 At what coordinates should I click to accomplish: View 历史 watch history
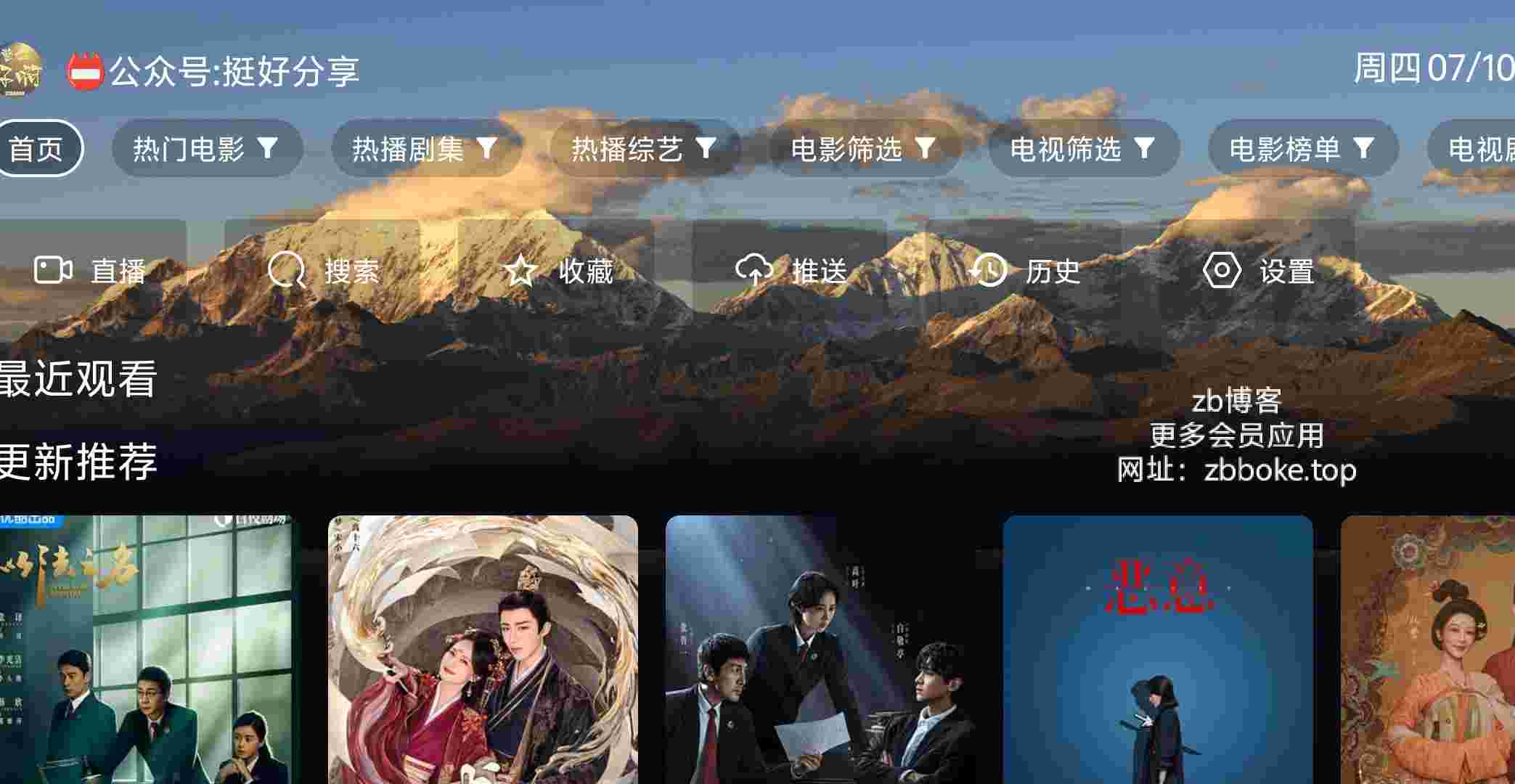[1025, 271]
